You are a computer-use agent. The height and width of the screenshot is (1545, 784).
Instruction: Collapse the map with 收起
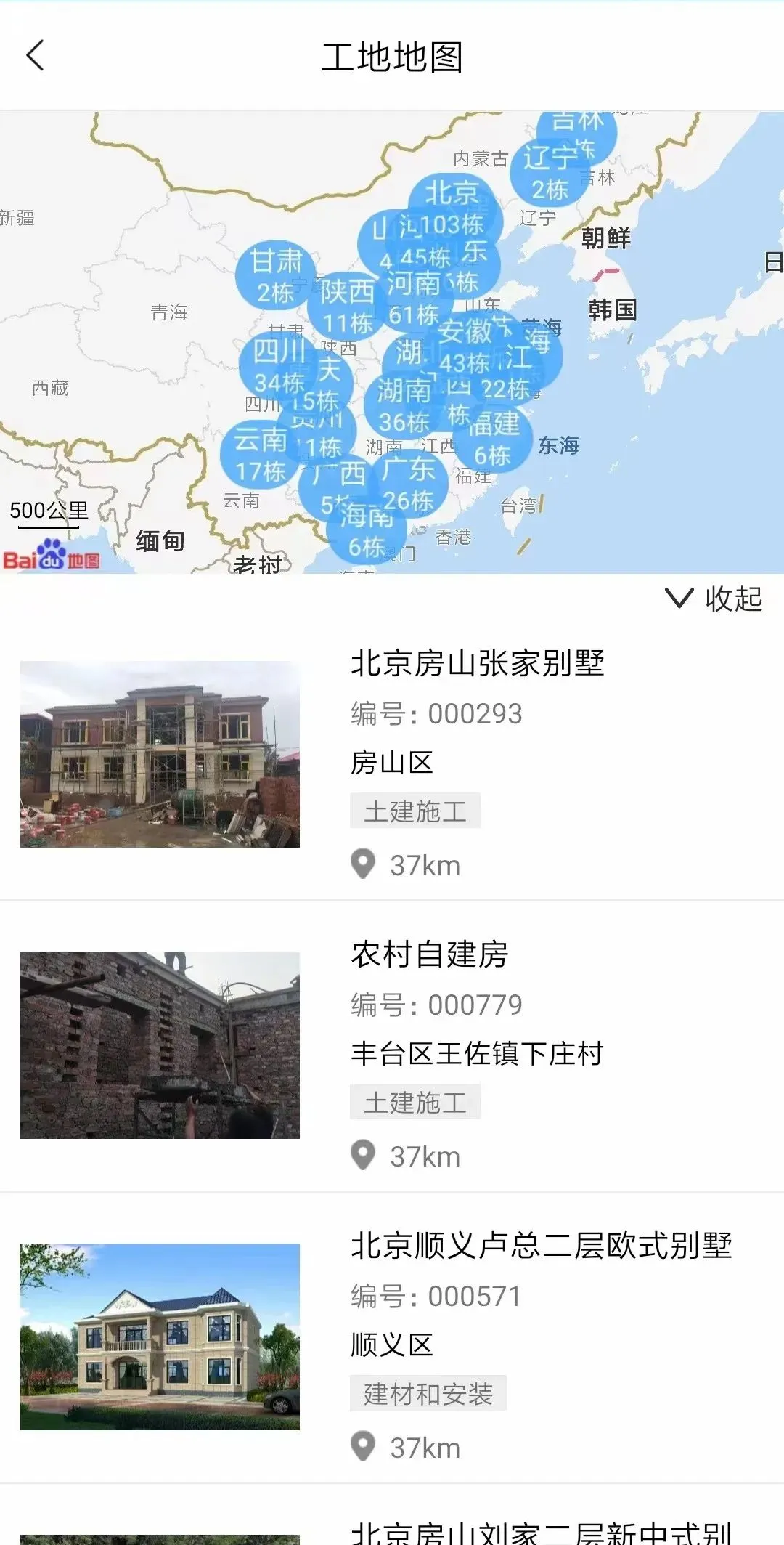pyautogui.click(x=714, y=599)
